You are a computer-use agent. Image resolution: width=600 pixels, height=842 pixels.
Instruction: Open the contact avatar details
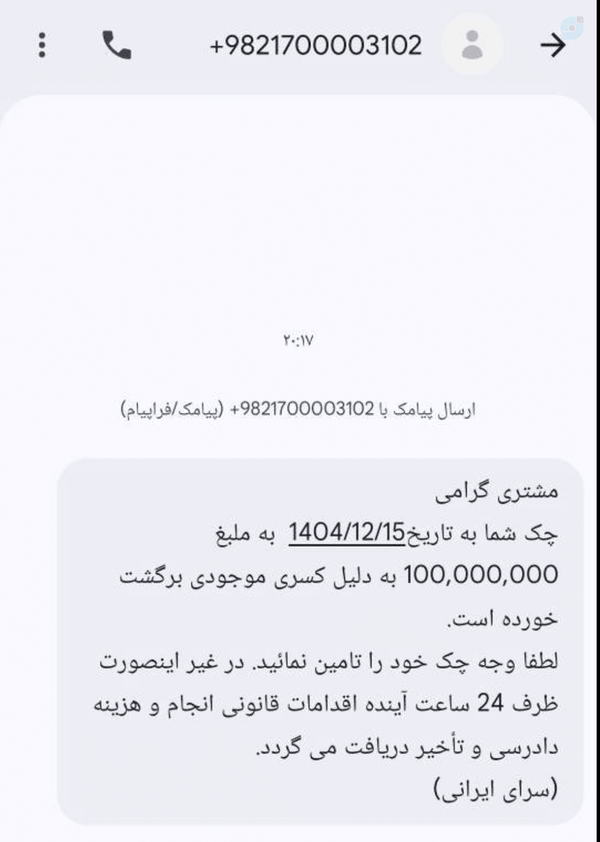[x=472, y=45]
